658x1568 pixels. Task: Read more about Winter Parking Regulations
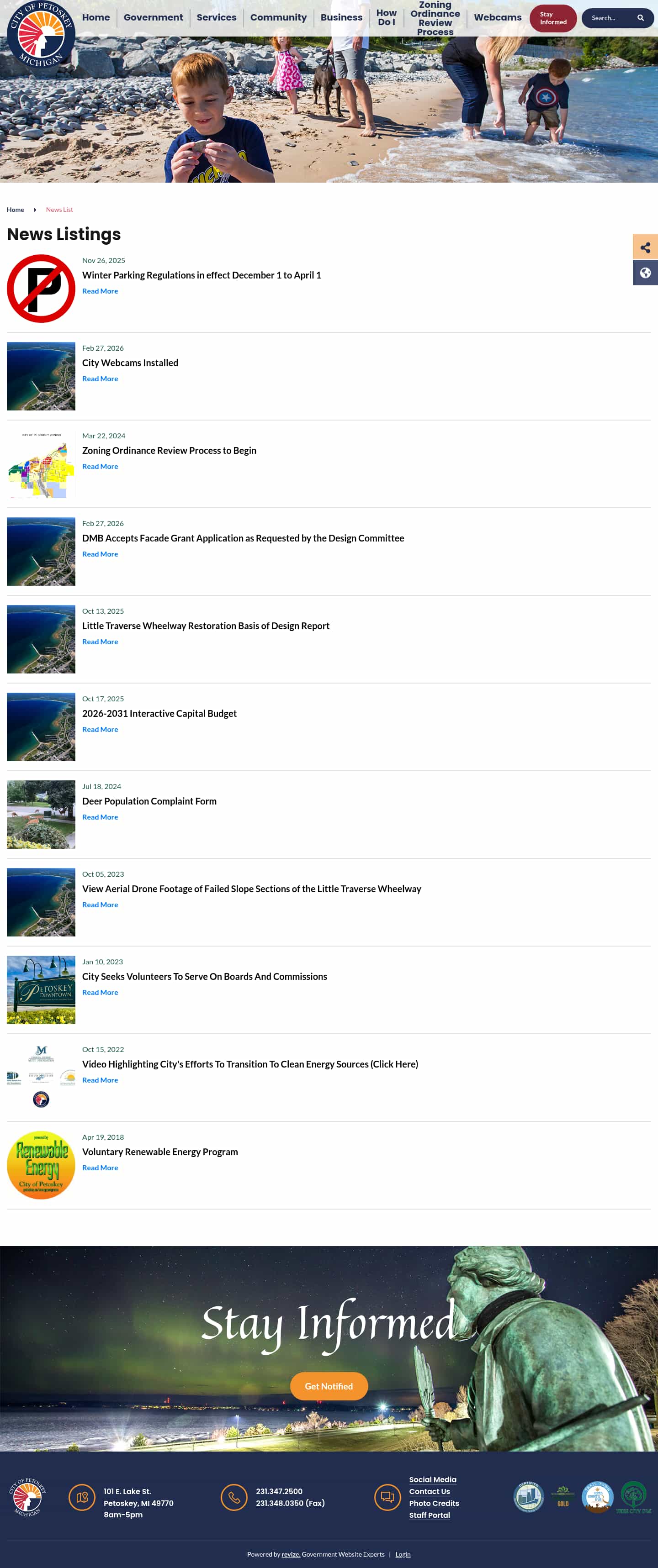point(100,291)
